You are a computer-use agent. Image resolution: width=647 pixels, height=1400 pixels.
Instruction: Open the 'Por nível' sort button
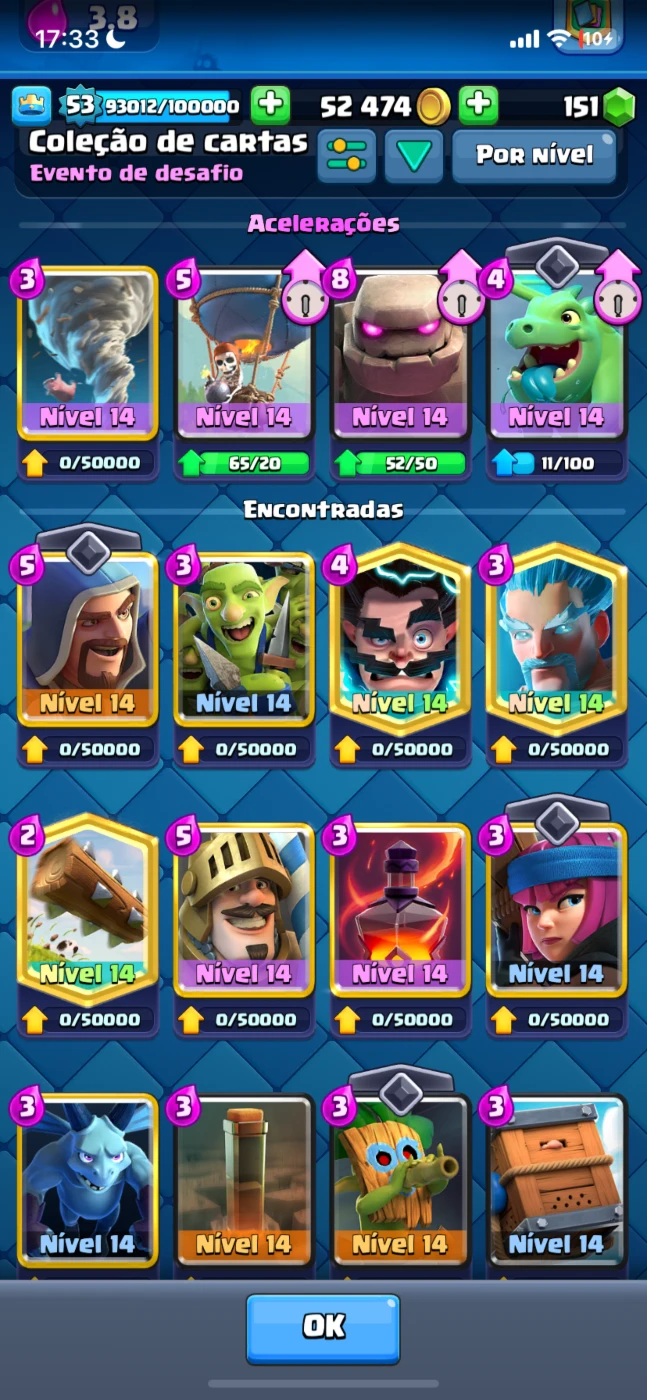[534, 155]
